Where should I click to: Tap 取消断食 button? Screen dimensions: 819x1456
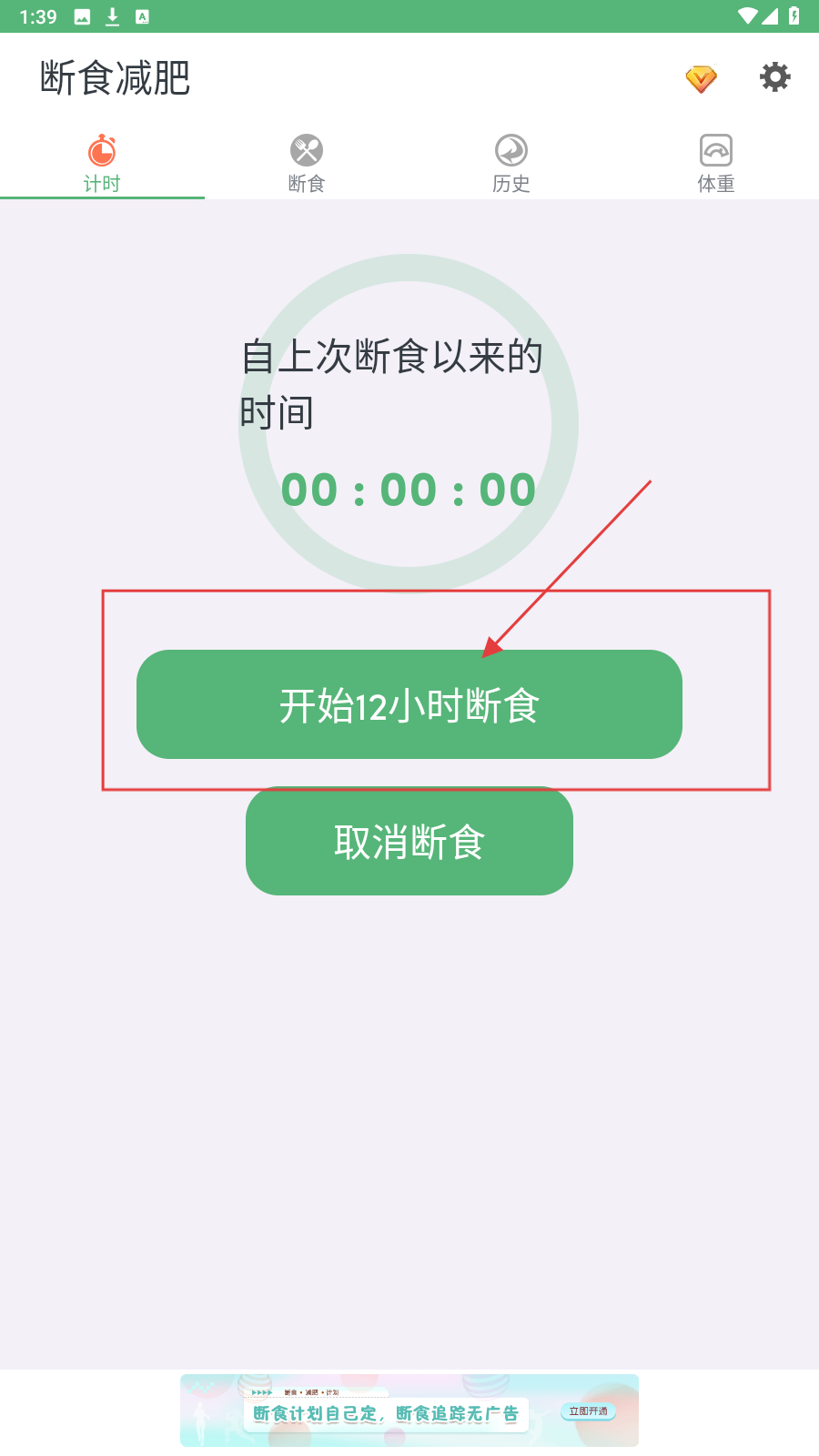[x=409, y=841]
